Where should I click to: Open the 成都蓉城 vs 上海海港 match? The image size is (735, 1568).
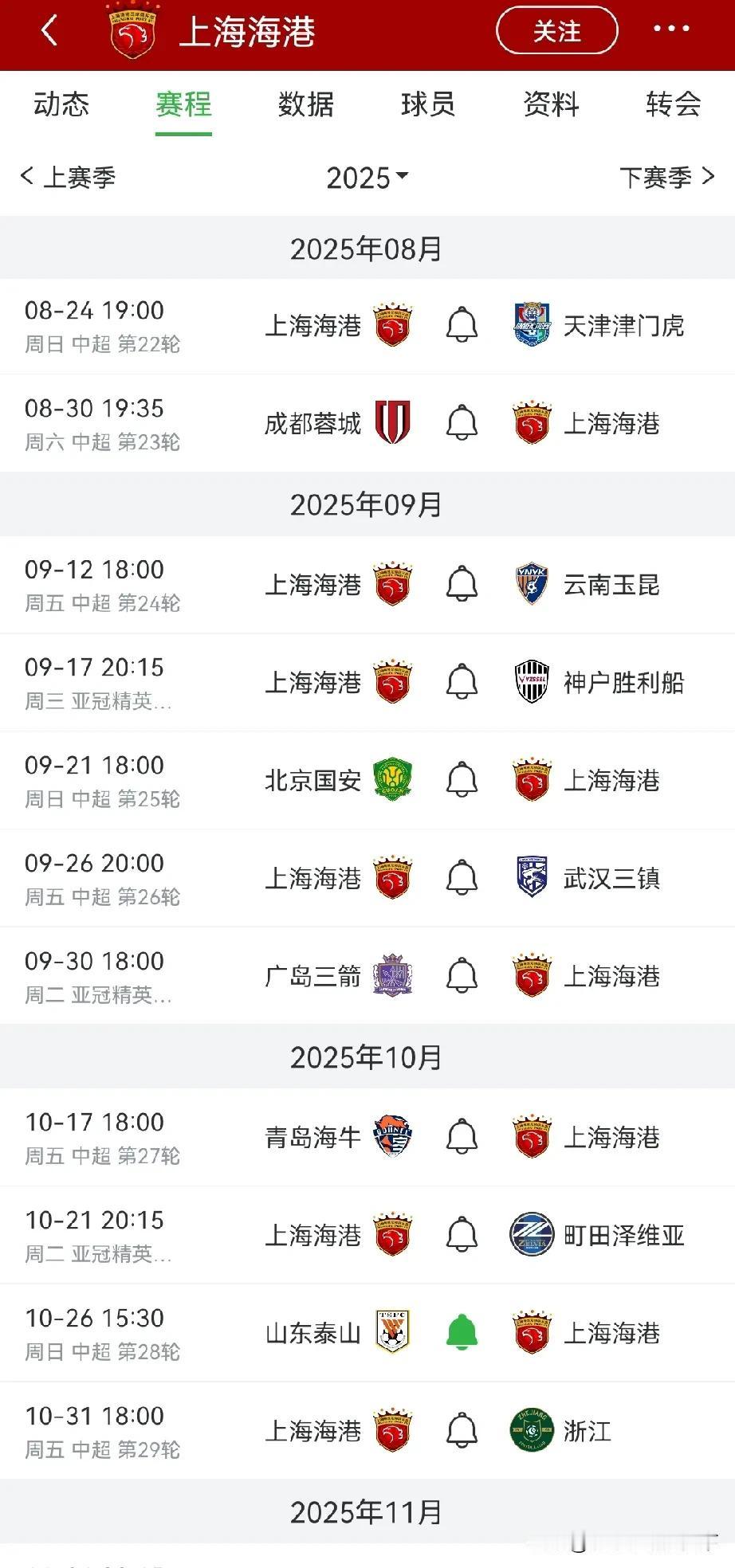pyautogui.click(x=367, y=423)
